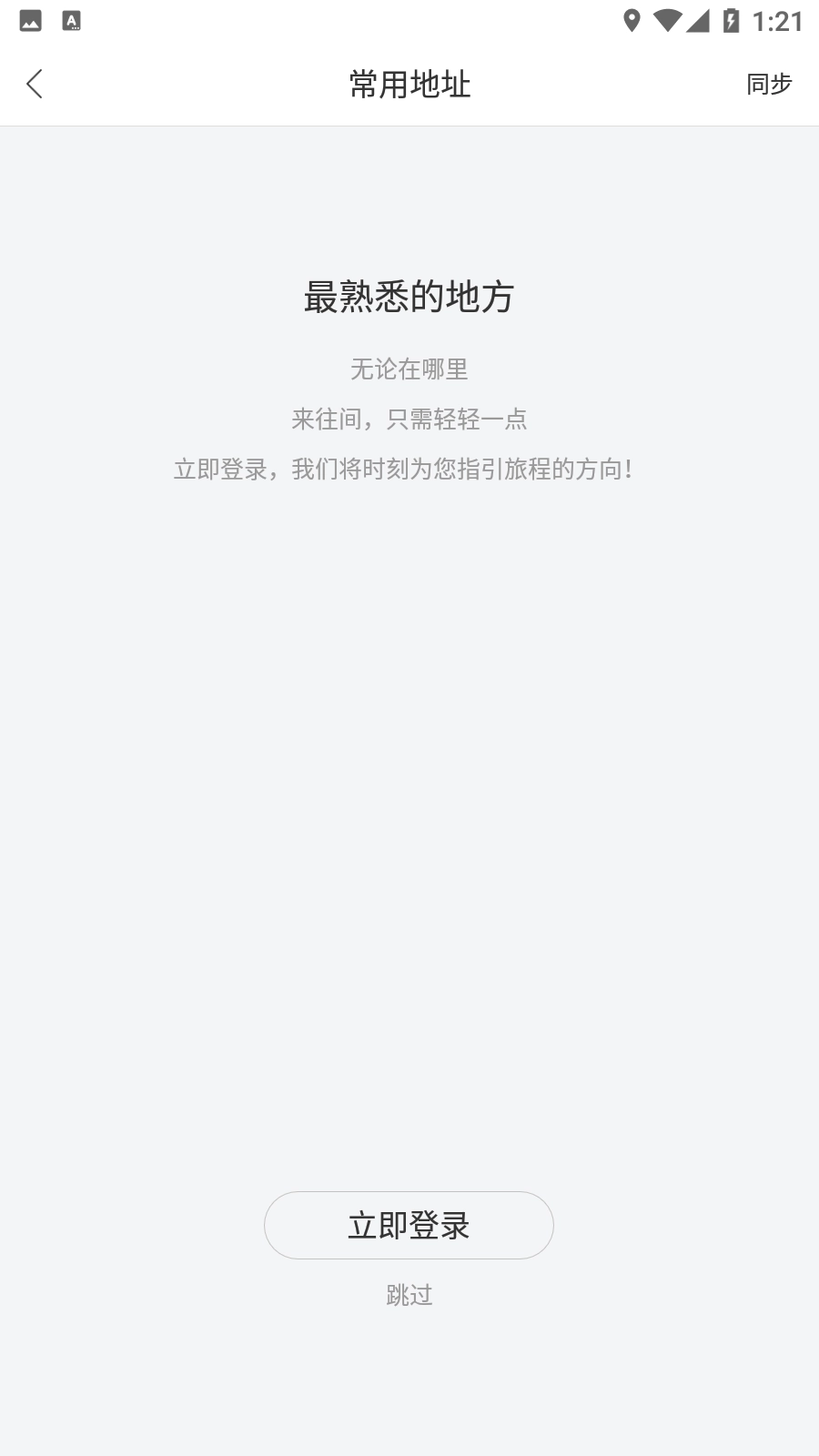This screenshot has height=1456, width=819.
Task: Tap the 无论在哪里 subtitle line
Action: tap(409, 370)
